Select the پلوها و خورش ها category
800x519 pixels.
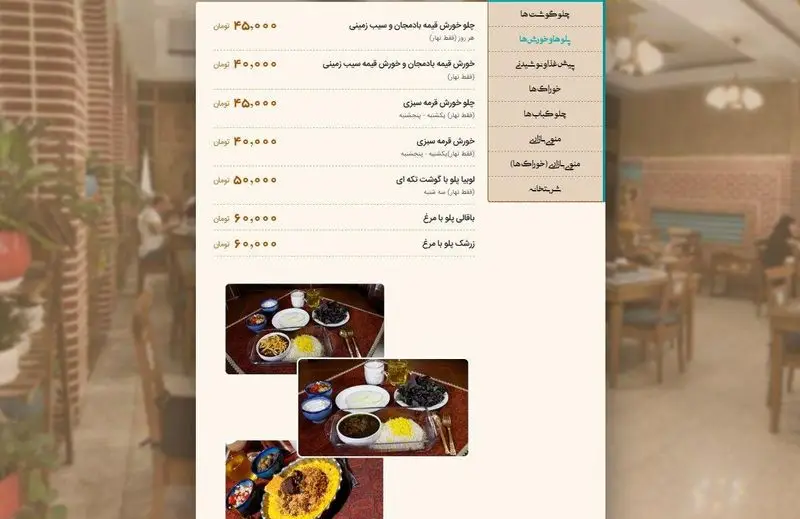(x=545, y=39)
